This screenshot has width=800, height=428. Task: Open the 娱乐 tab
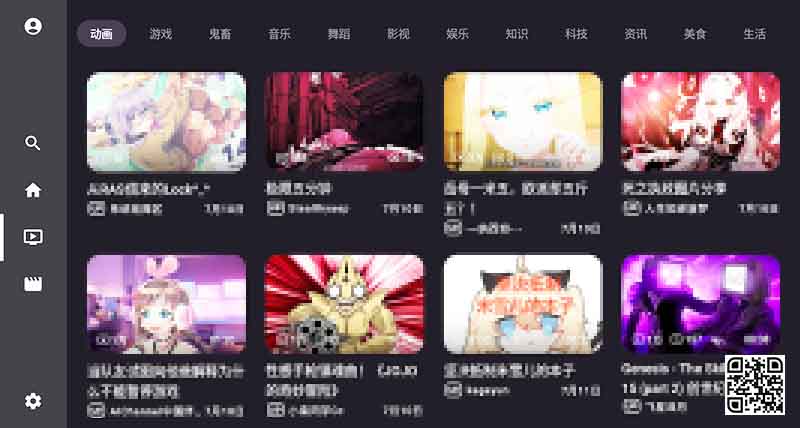[457, 34]
